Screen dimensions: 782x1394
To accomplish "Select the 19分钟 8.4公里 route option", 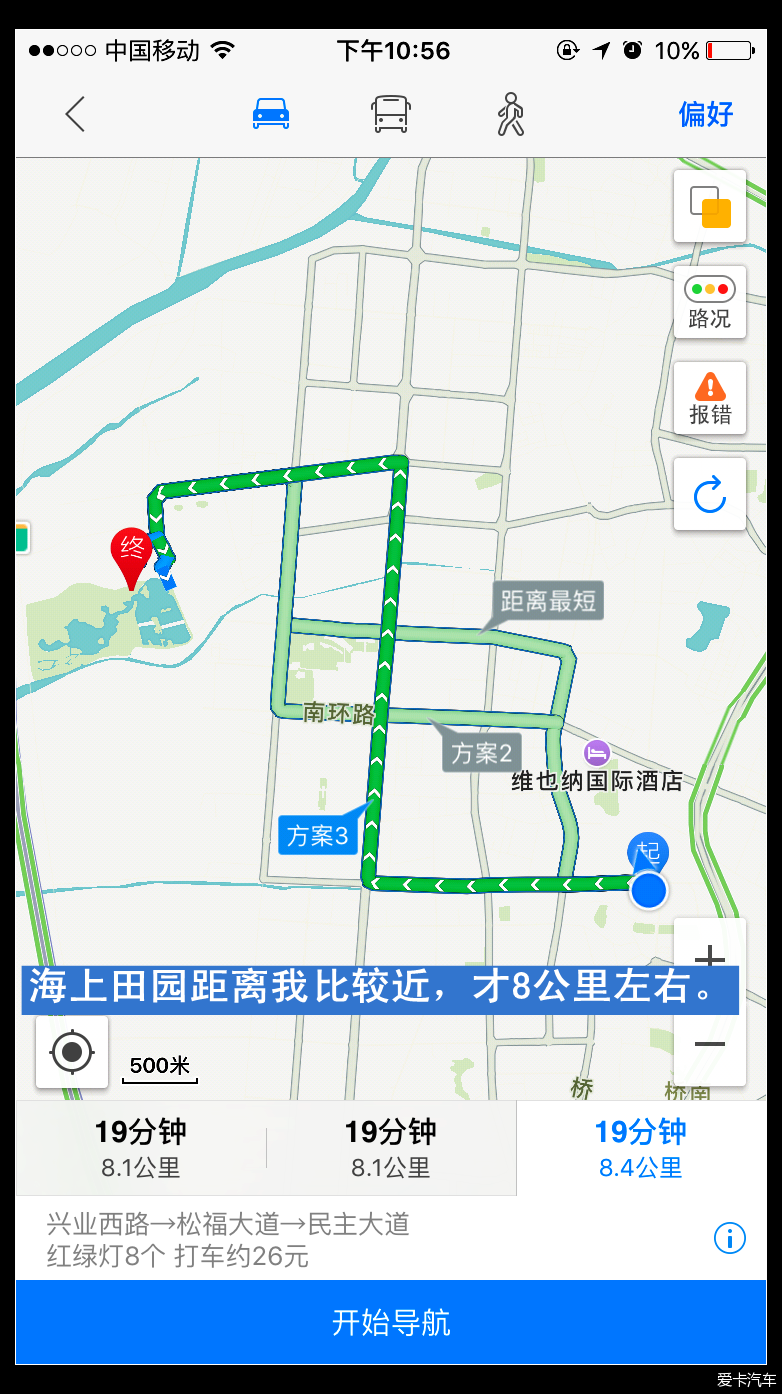I will (641, 1148).
